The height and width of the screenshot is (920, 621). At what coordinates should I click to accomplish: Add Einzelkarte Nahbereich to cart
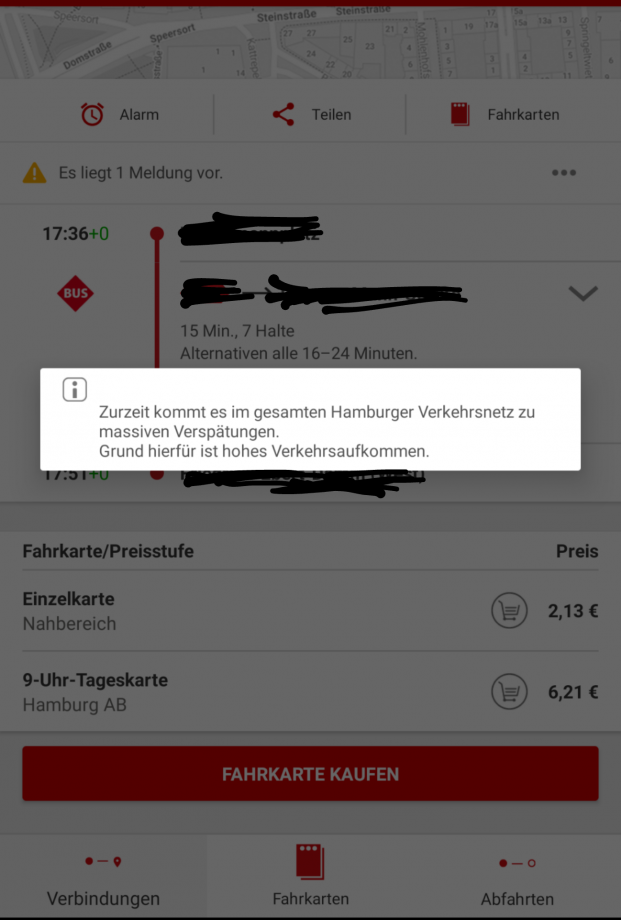pyautogui.click(x=509, y=611)
